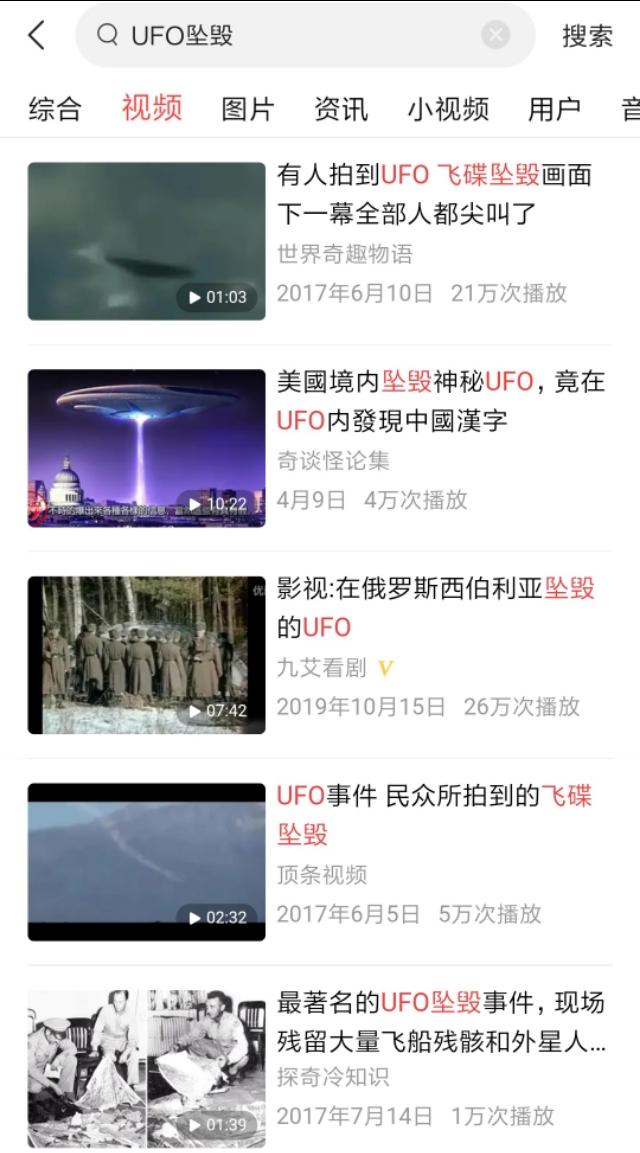Tap the search field containing UFO坠毁
Screen dimensions: 640x1153
click(290, 36)
